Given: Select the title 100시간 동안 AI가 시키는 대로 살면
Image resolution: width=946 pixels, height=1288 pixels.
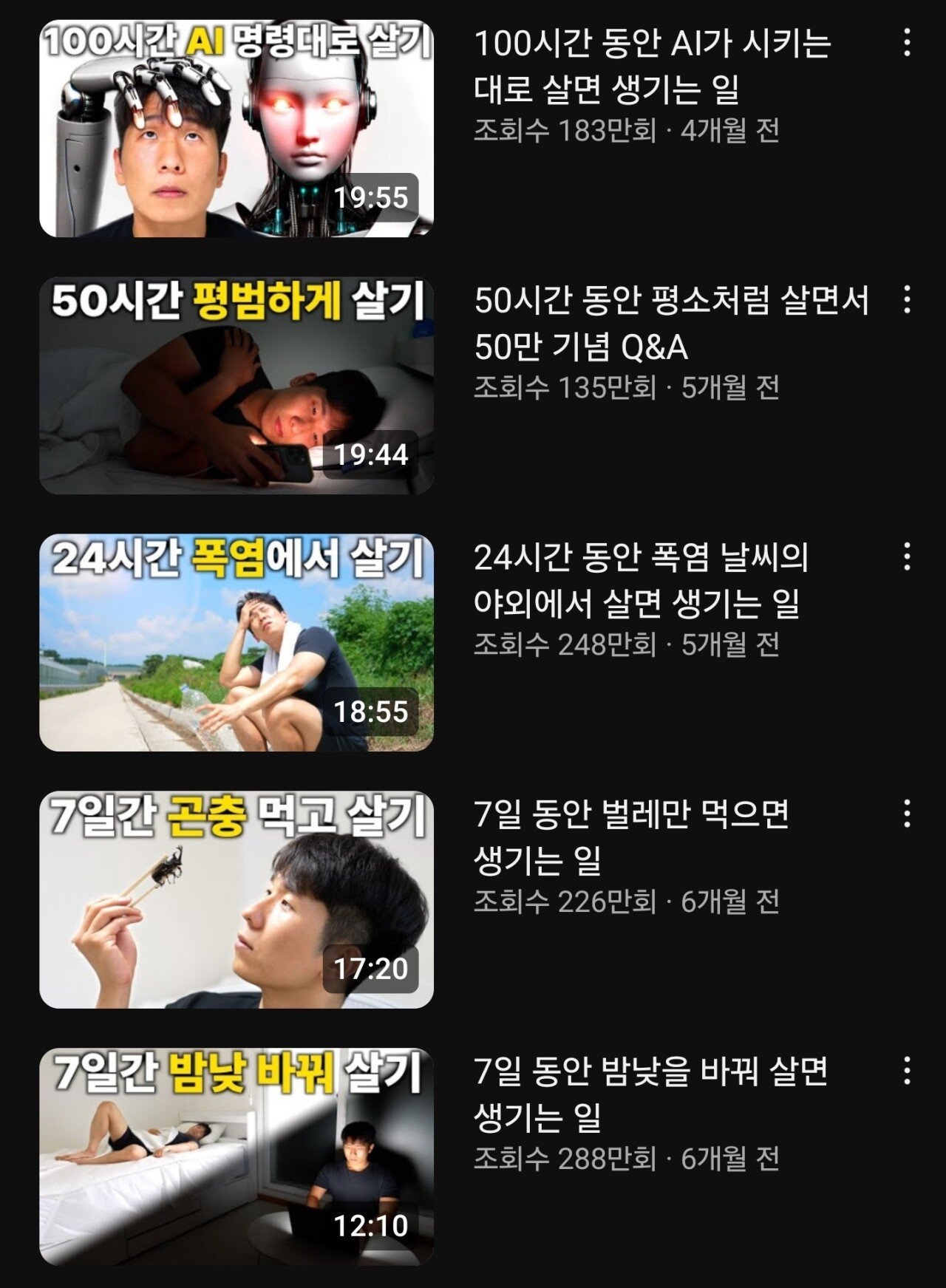Looking at the screenshot, I should (652, 67).
